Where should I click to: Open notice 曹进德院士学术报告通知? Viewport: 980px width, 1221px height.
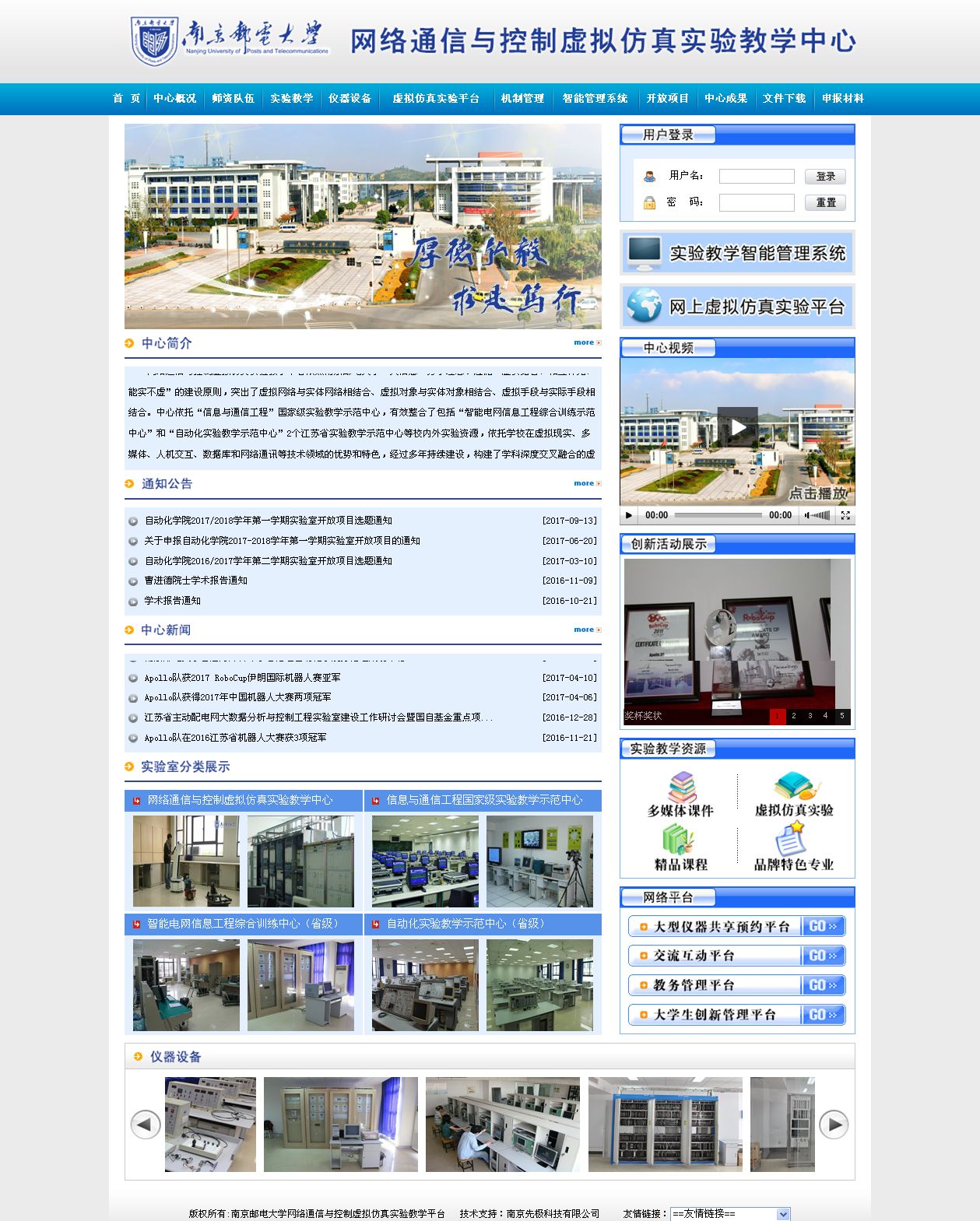point(196,581)
